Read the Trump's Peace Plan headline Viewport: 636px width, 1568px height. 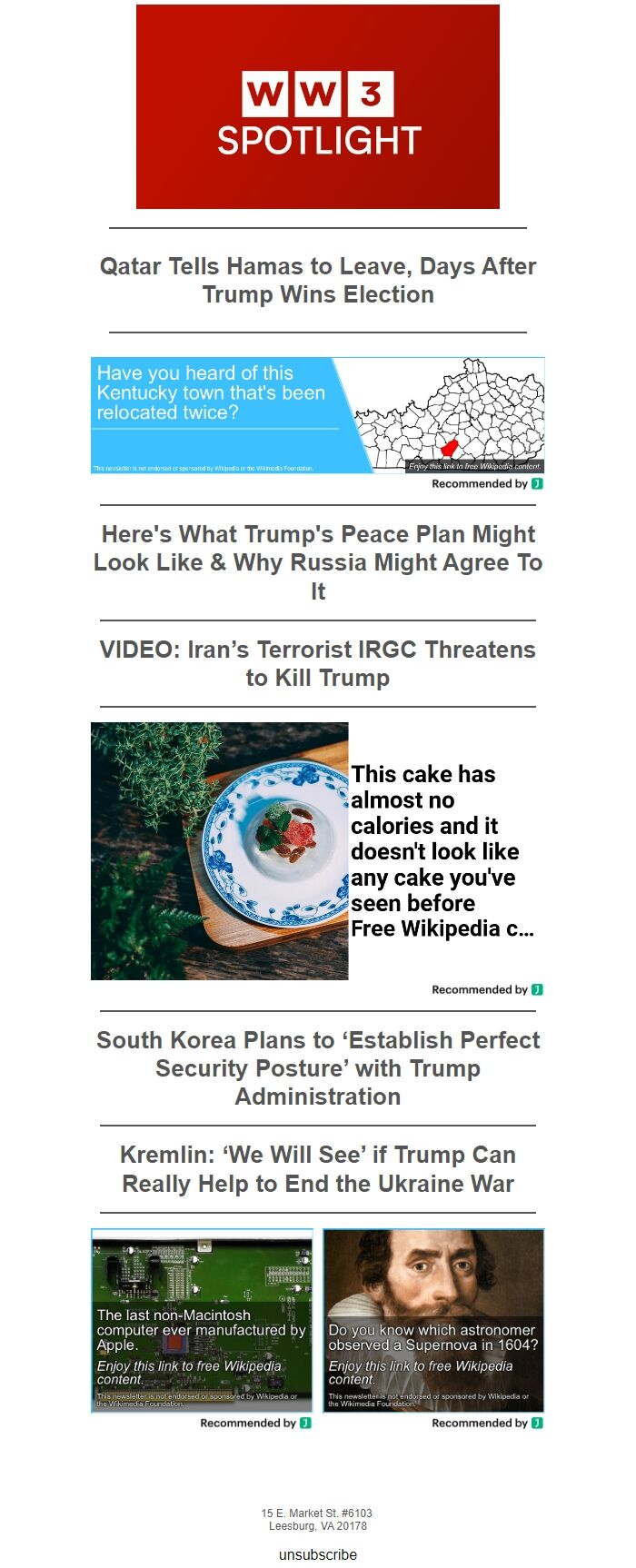[318, 561]
